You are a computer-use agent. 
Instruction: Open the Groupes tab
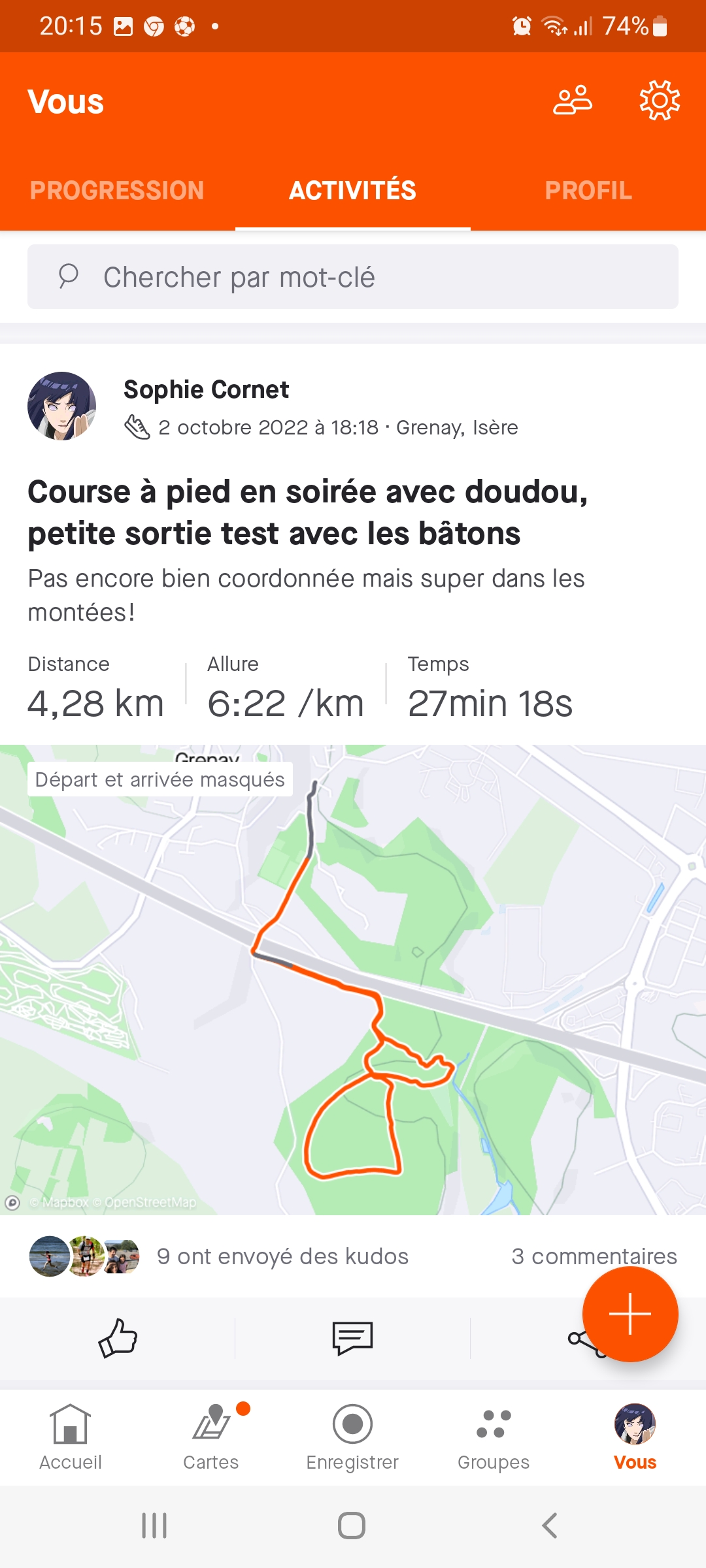click(494, 1437)
